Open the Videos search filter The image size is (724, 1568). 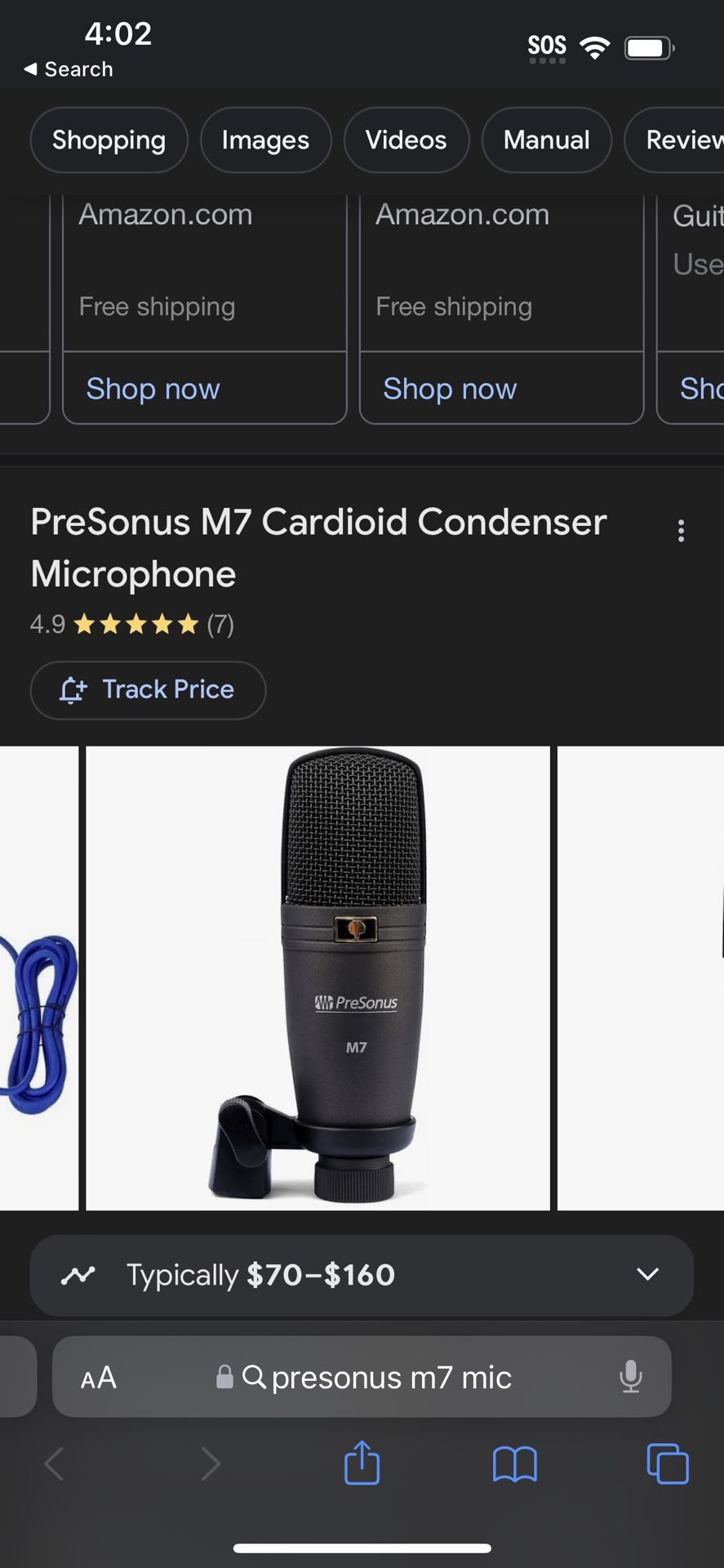click(406, 140)
